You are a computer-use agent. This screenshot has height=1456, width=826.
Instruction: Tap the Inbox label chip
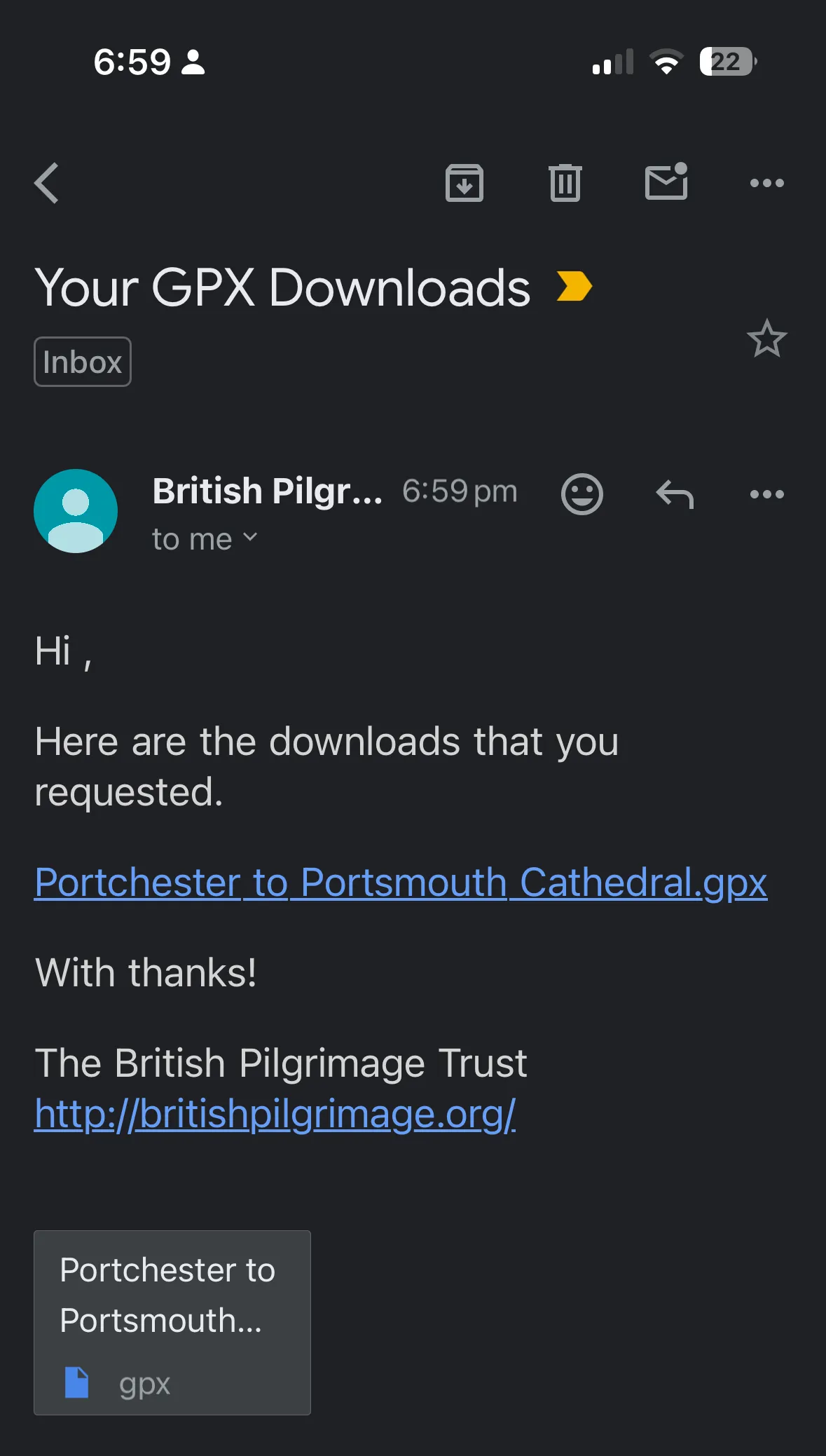coord(83,362)
